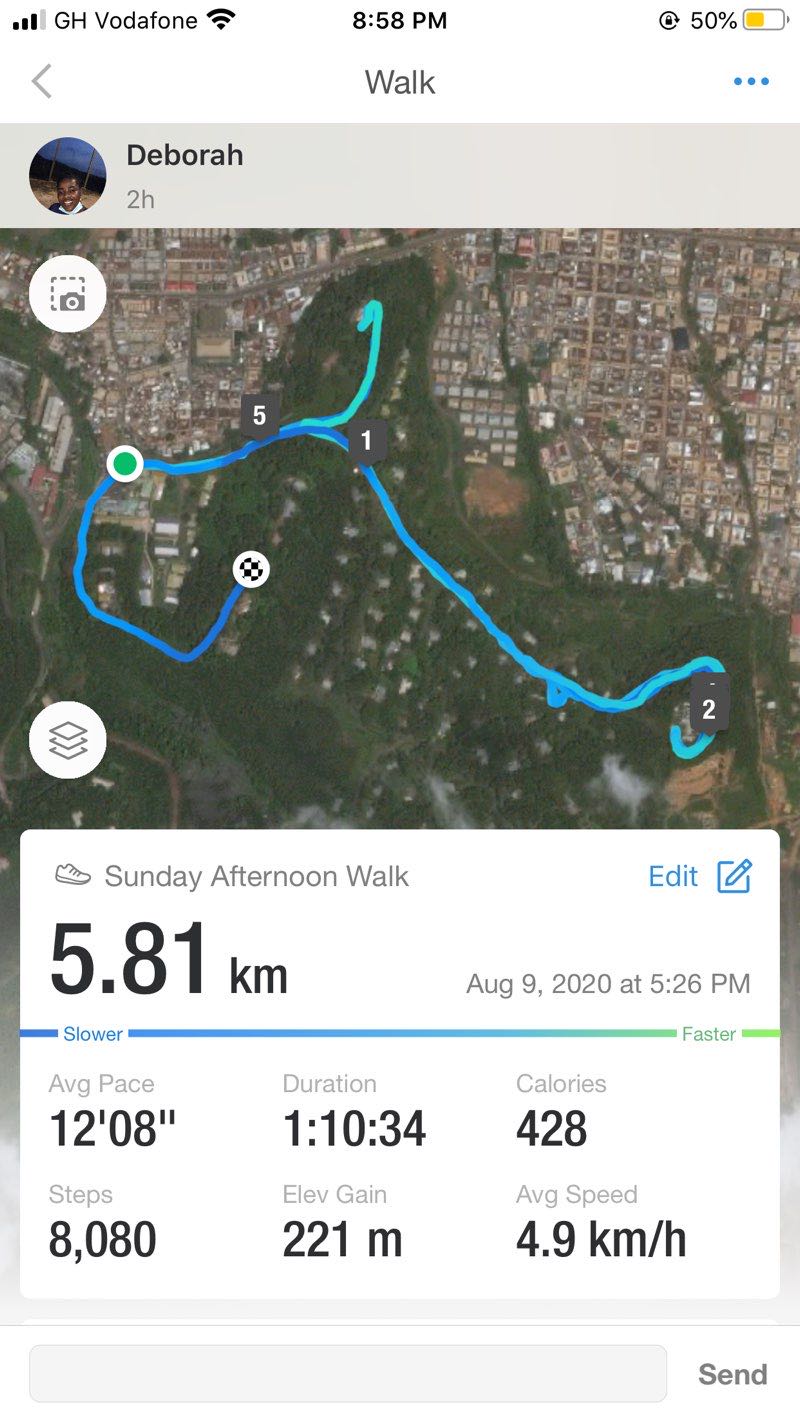Go back using the arrow
Screen dimensions: 800x1422
[x=41, y=81]
